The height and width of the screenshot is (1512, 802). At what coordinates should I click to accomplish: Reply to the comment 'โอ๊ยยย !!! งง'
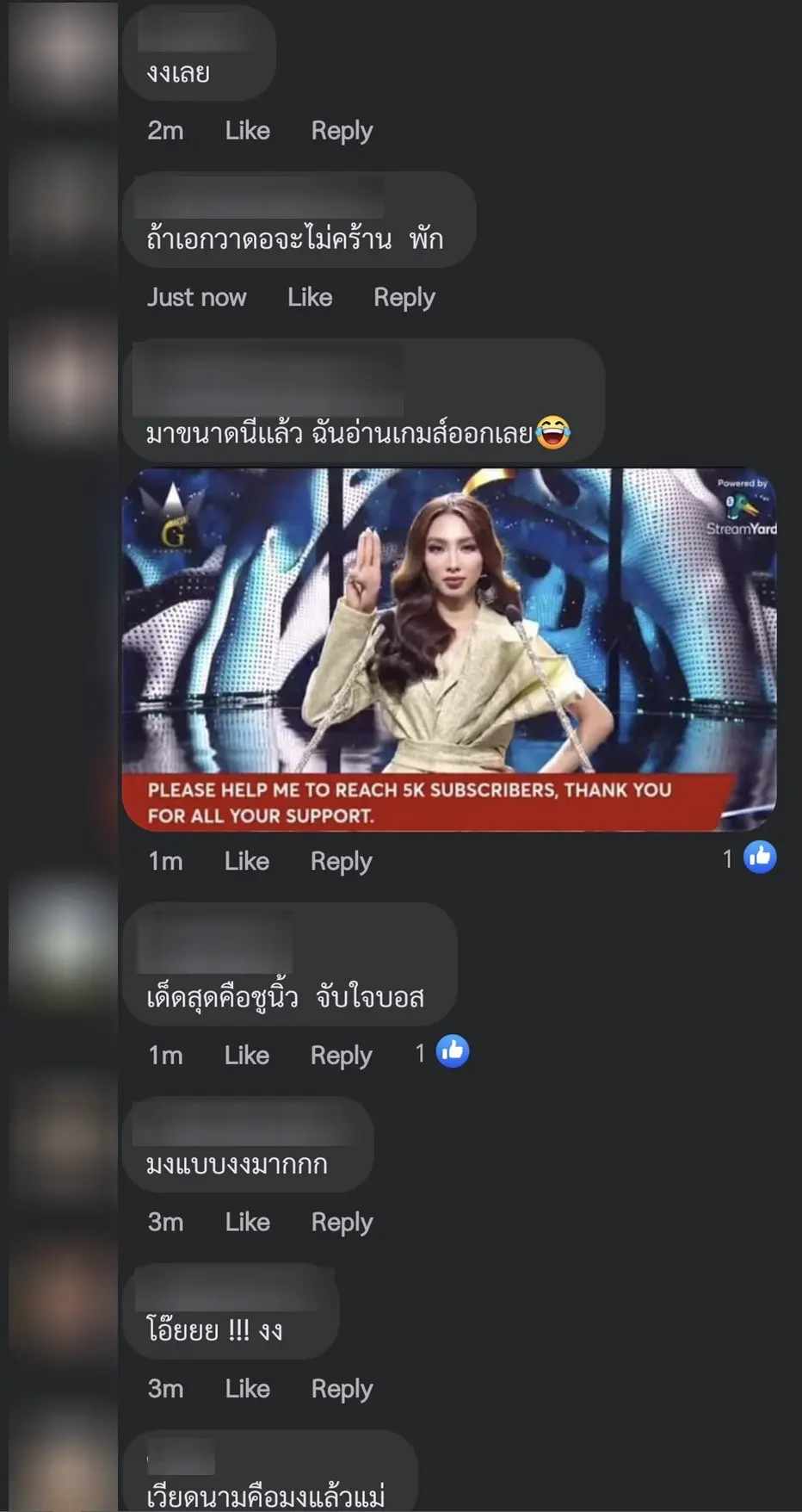[x=342, y=1389]
